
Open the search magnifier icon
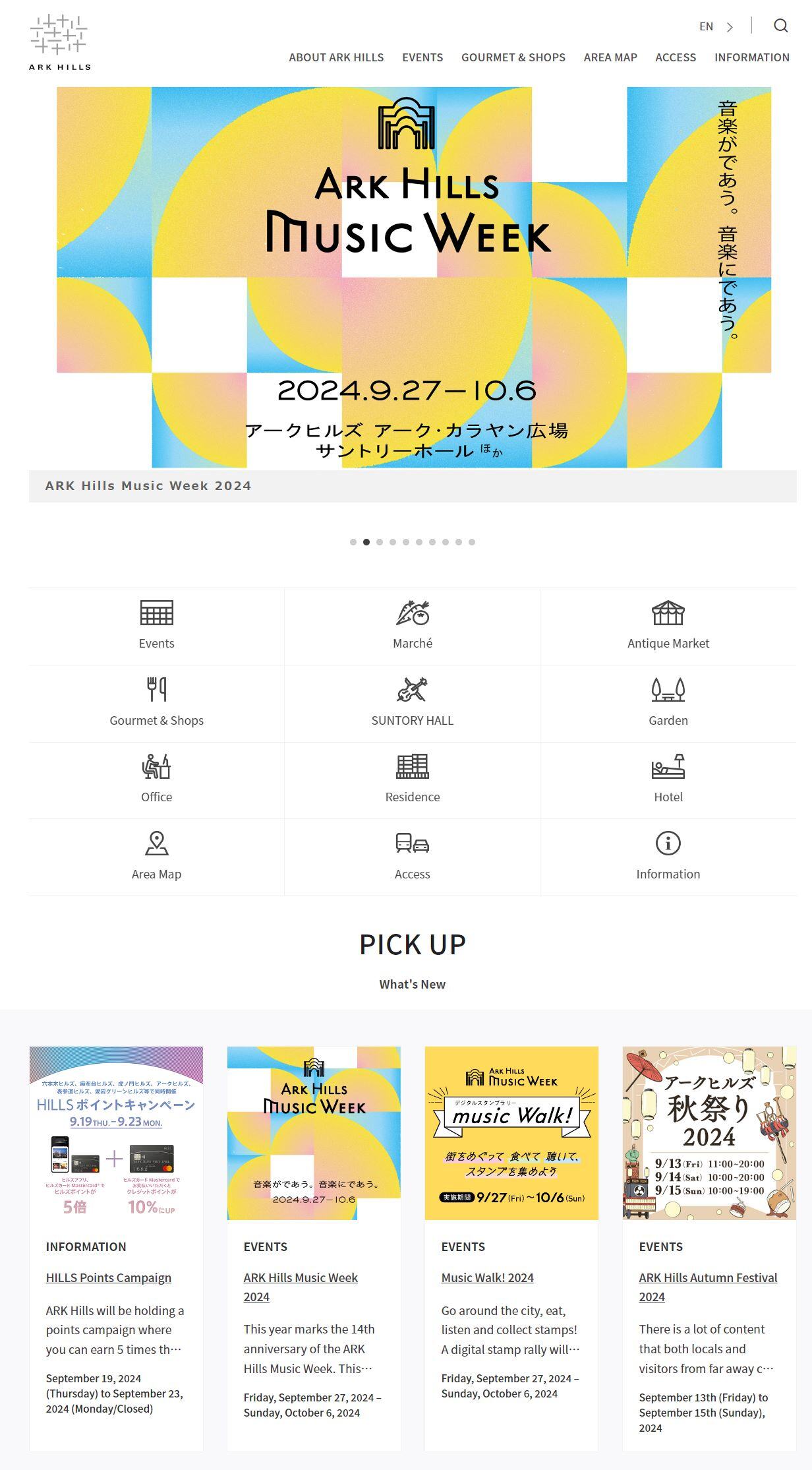780,26
